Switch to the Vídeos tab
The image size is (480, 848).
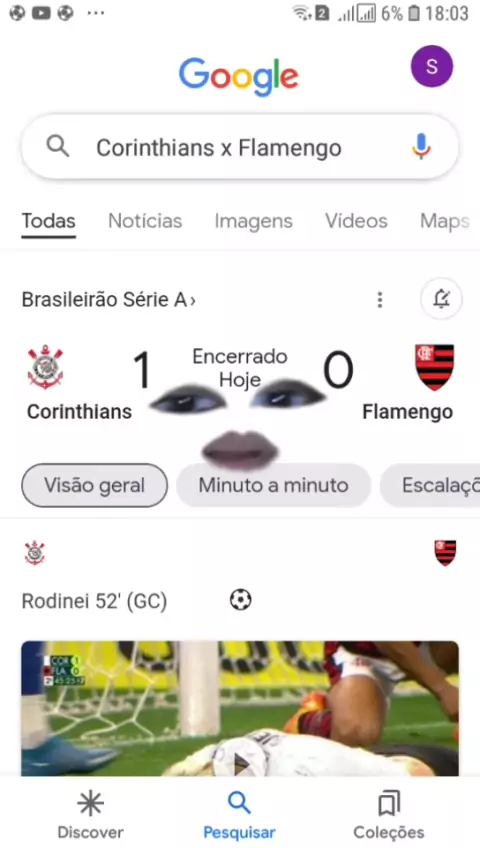(356, 221)
